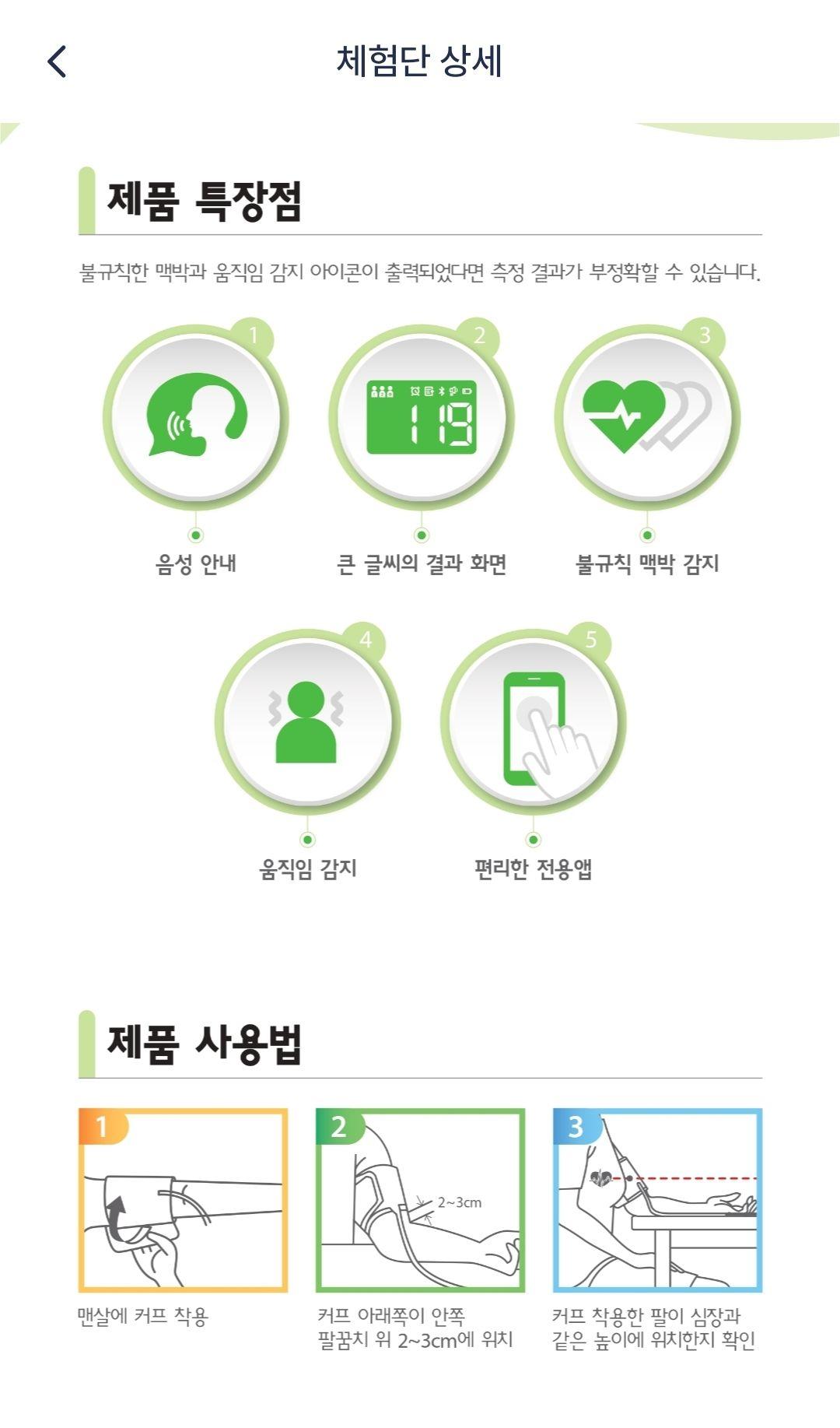Go back from 체험단 상세 page
The image size is (840, 1428).
click(x=57, y=61)
